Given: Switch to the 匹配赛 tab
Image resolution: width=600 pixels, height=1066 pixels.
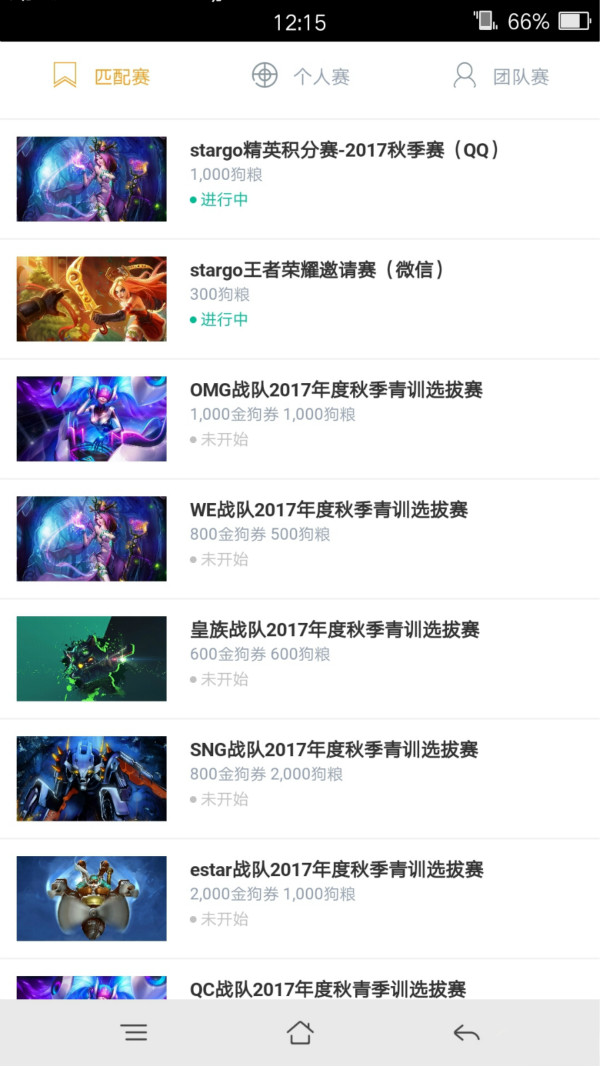Looking at the screenshot, I should coord(101,76).
